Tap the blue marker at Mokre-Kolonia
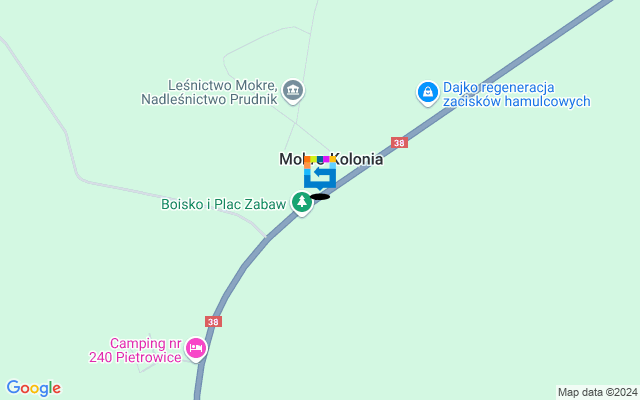The width and height of the screenshot is (640, 400). coord(320,173)
